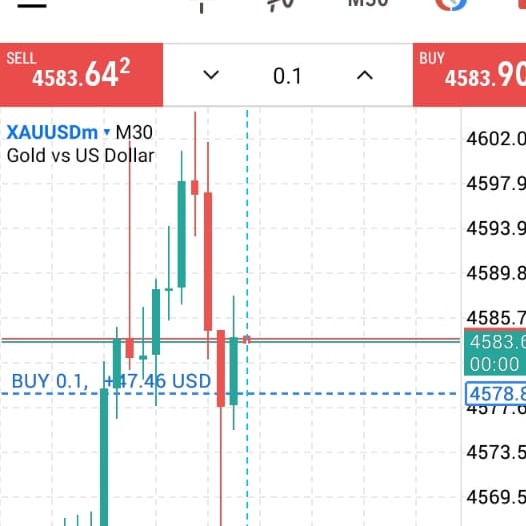Edit the 0.1 lot volume field
Screen dimensions: 526x526
click(287, 76)
